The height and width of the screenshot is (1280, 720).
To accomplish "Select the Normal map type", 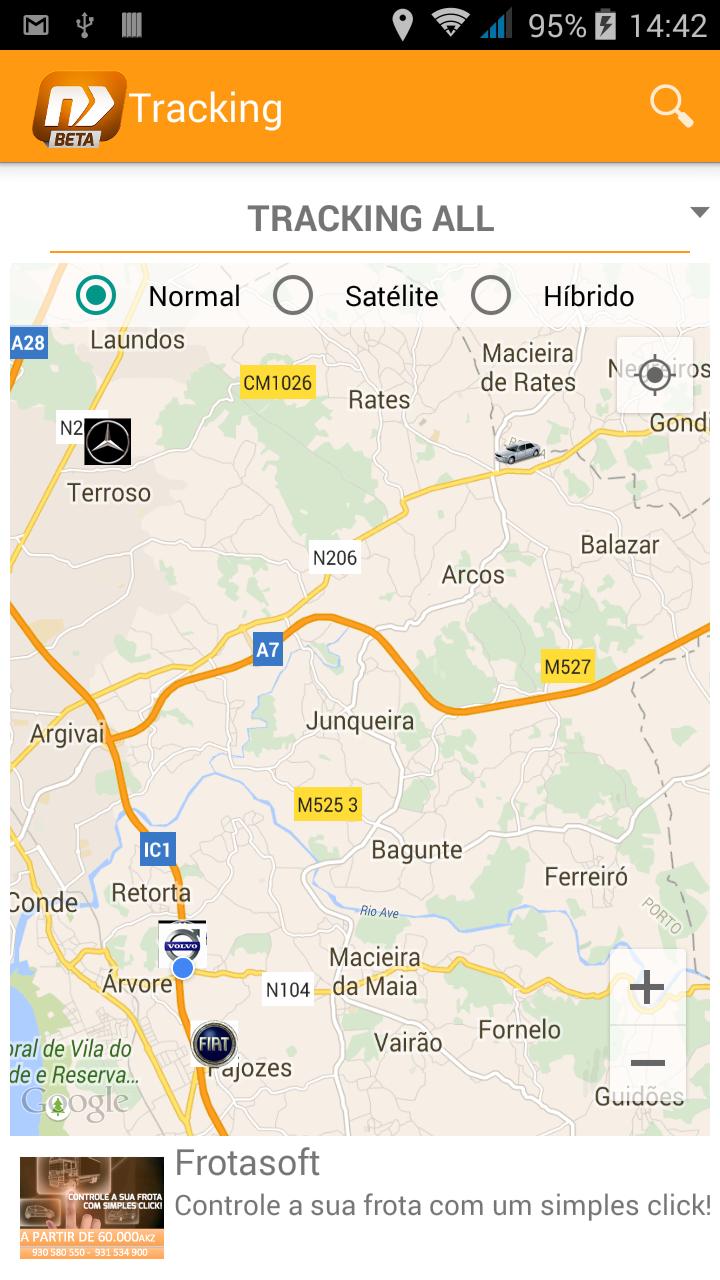I will pyautogui.click(x=97, y=296).
